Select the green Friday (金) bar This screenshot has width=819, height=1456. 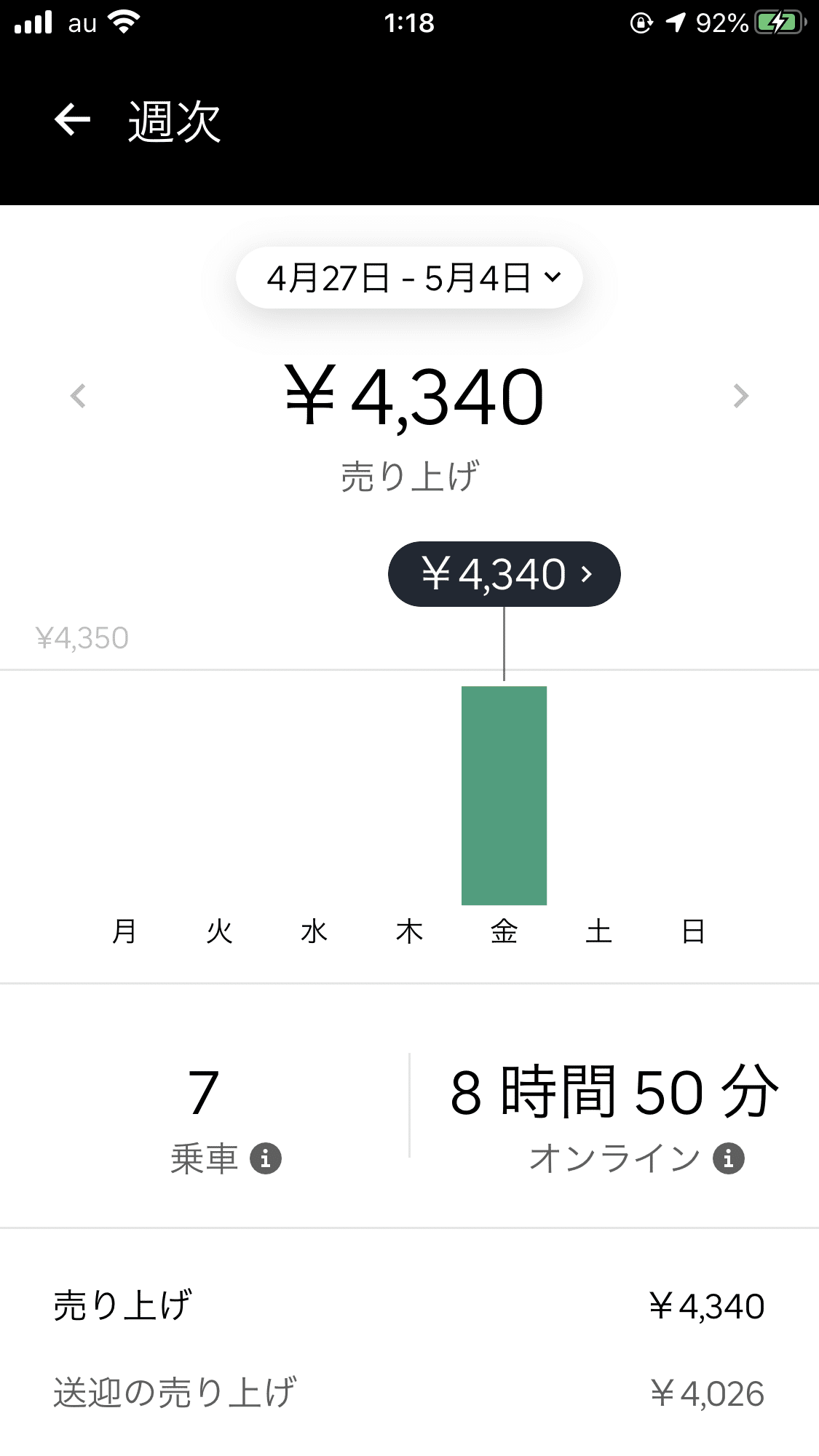(504, 795)
